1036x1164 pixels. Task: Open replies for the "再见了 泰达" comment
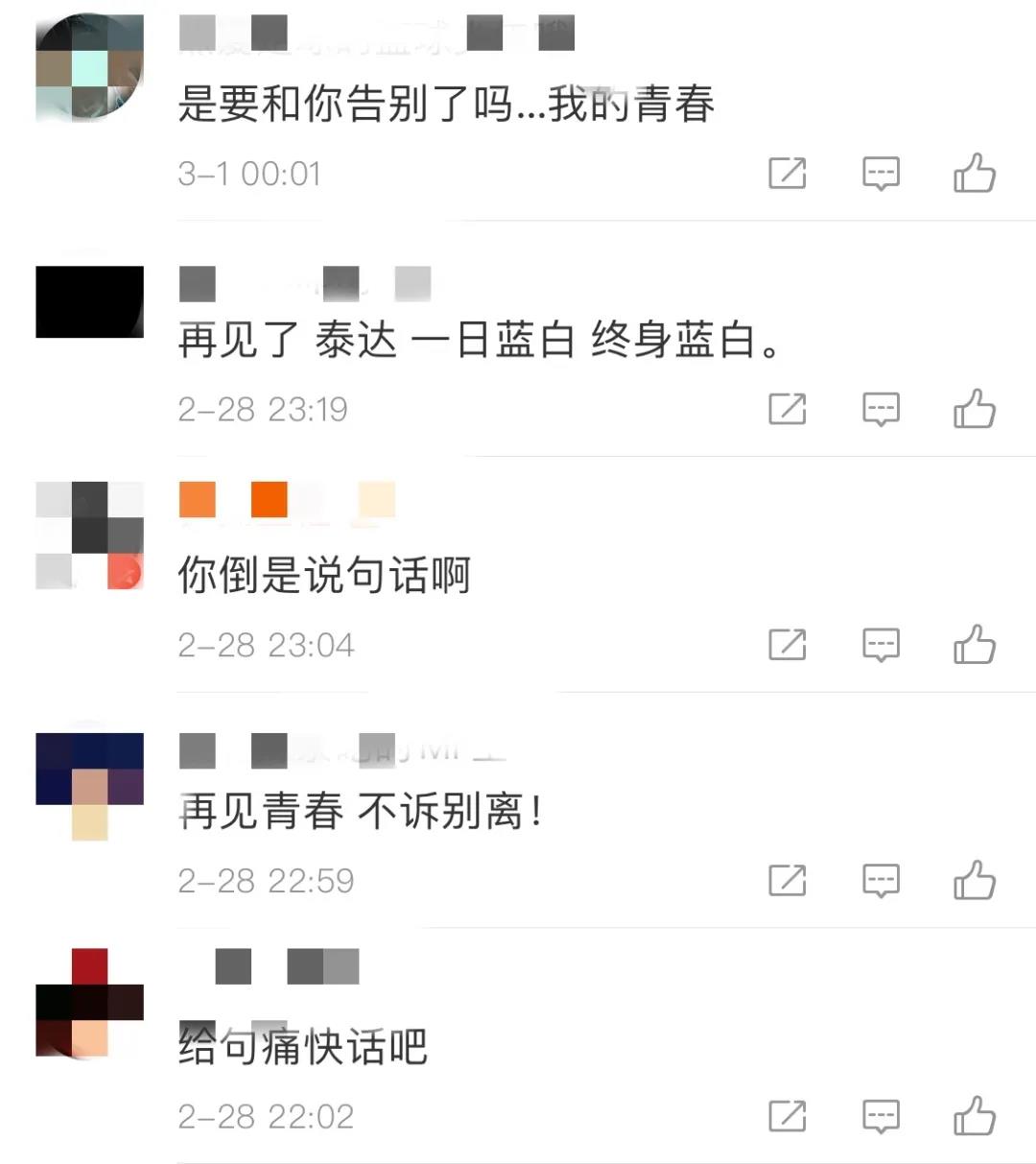click(881, 410)
